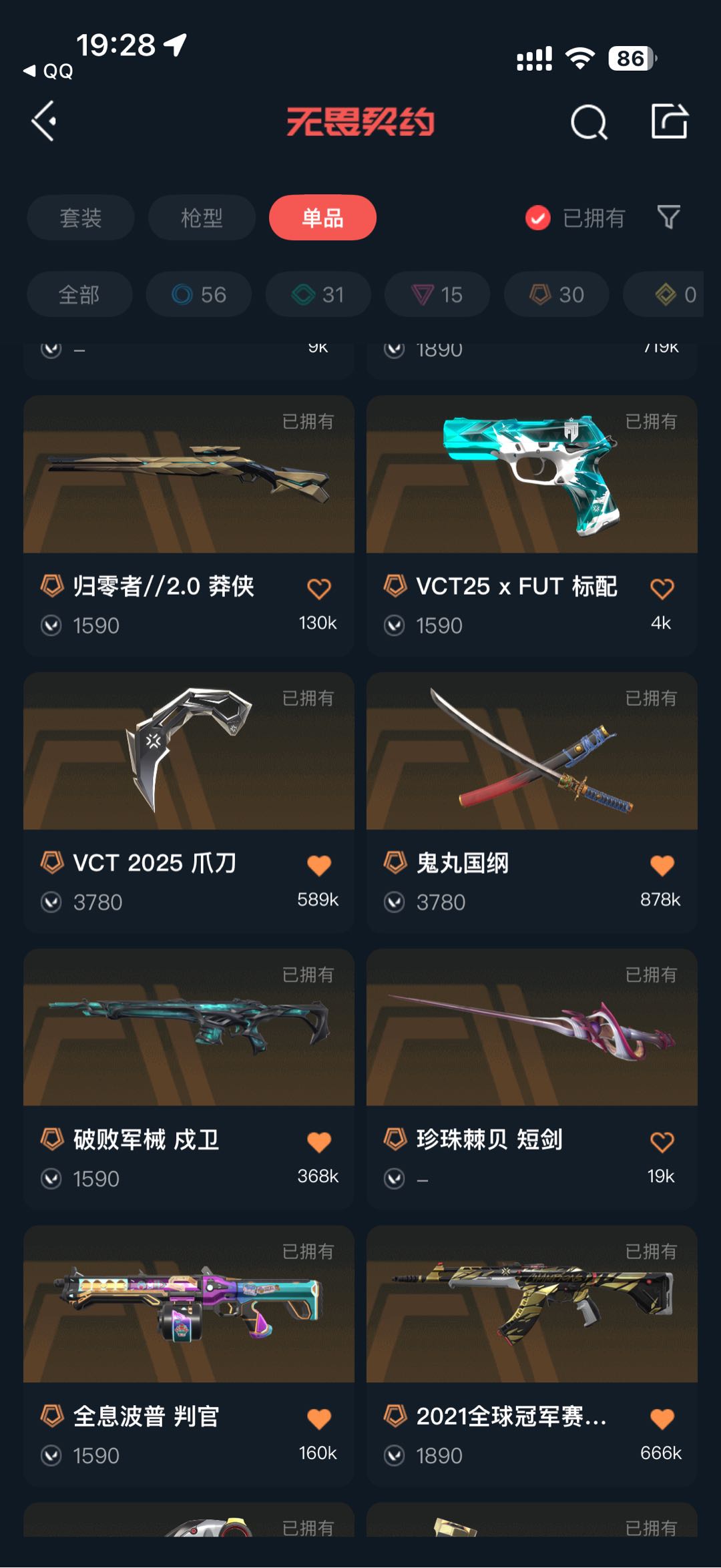Filter by the pink tier chip showing 15
Screen dimensions: 721x1568
tap(437, 294)
